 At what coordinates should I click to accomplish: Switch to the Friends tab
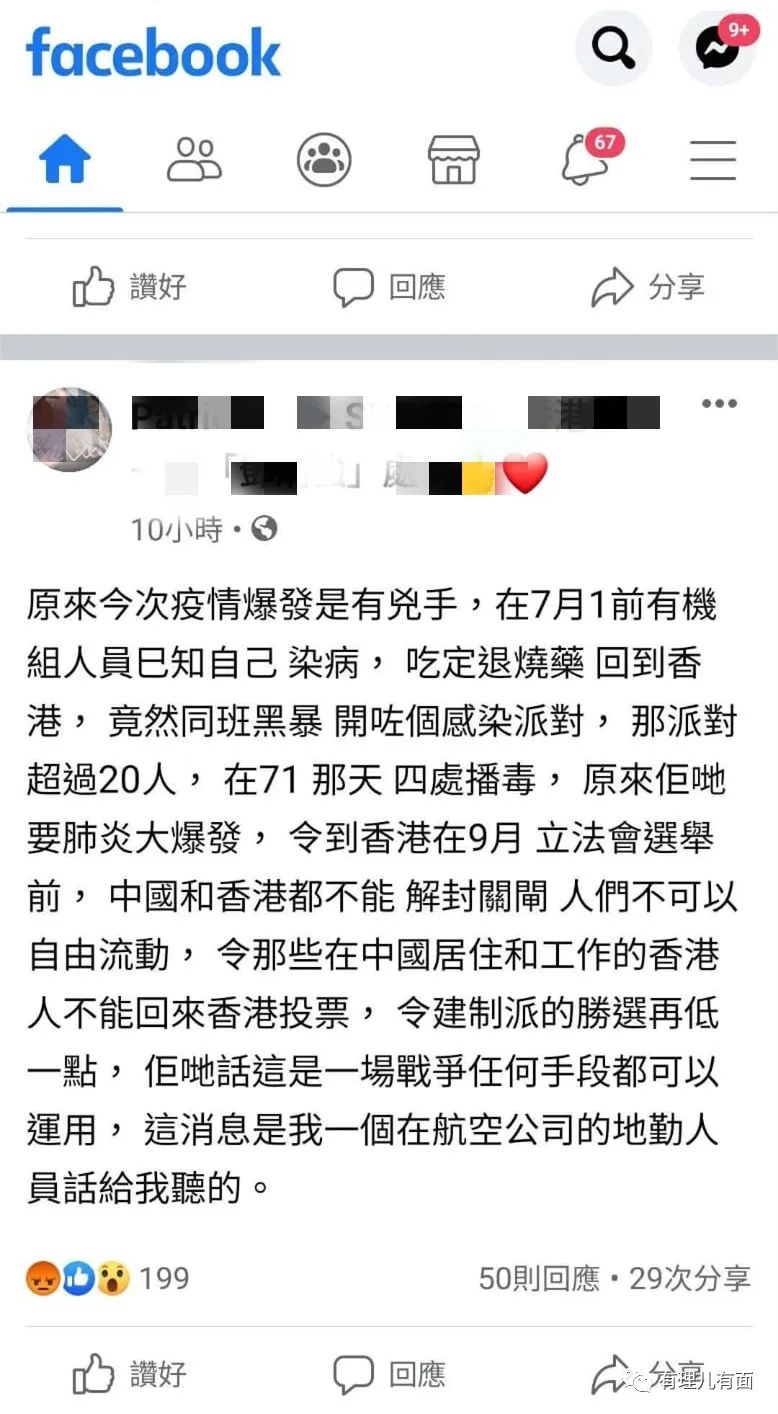pos(194,159)
